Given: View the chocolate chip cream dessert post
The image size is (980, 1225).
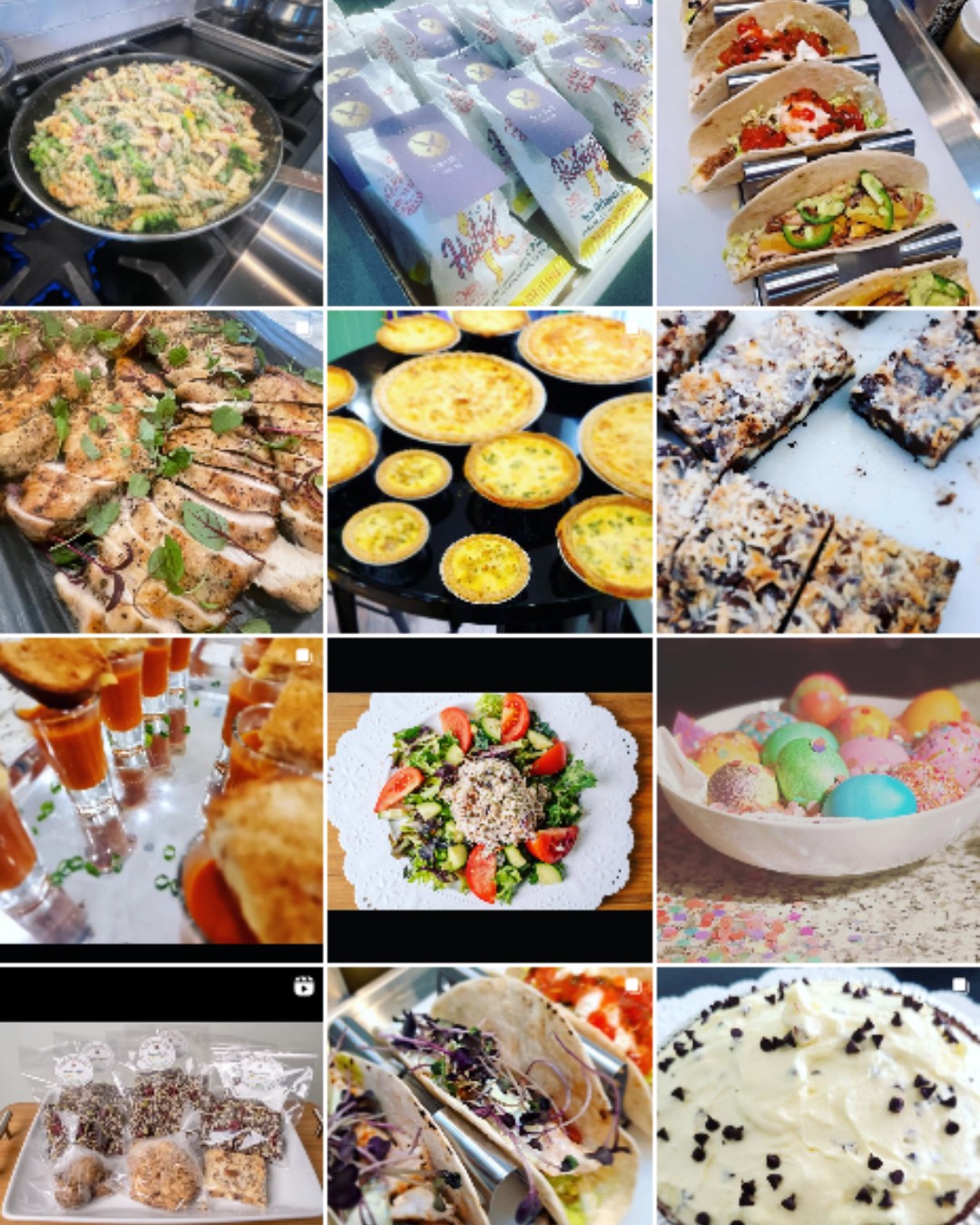Looking at the screenshot, I should [x=818, y=1098].
